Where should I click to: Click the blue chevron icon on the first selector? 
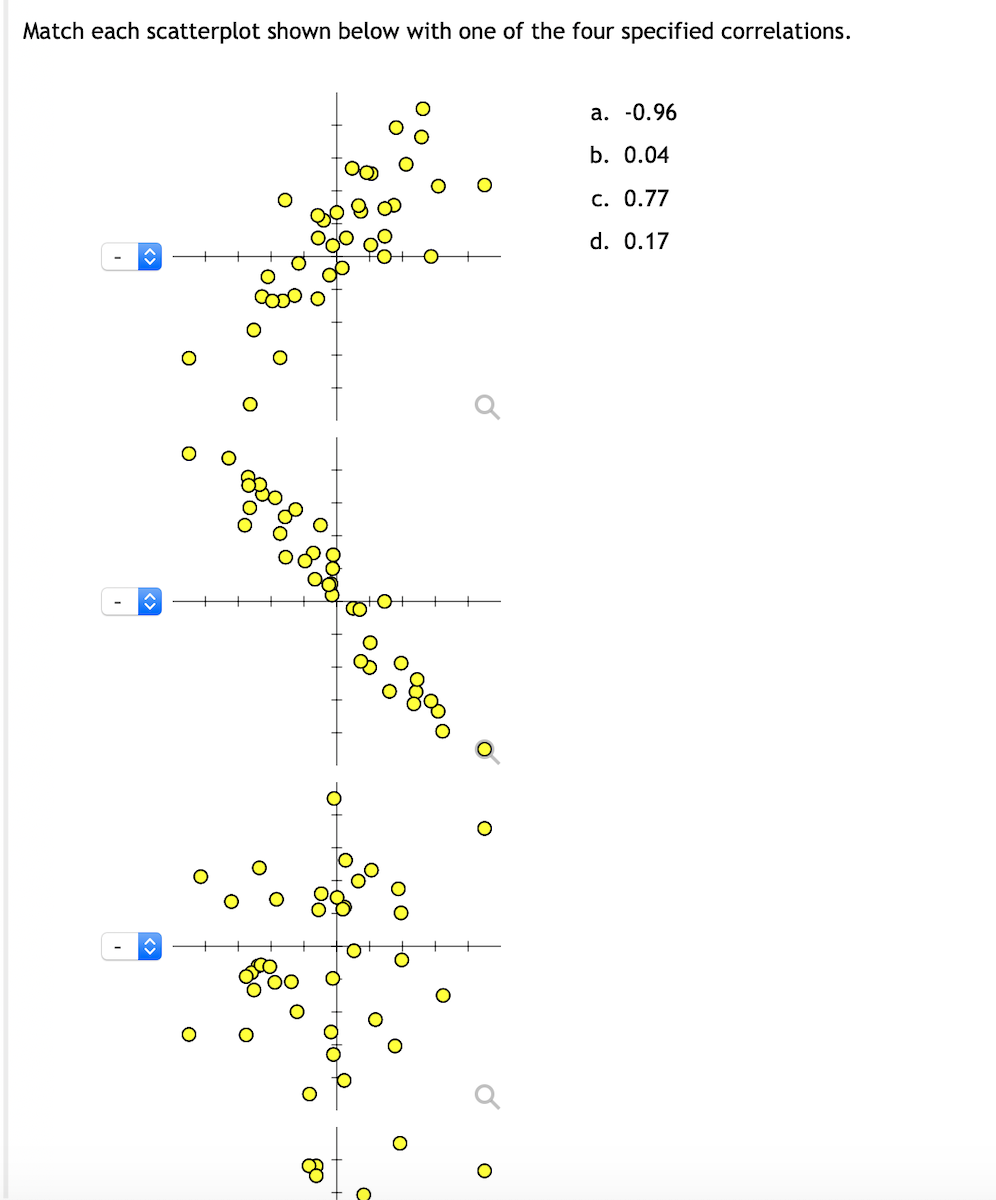click(150, 256)
